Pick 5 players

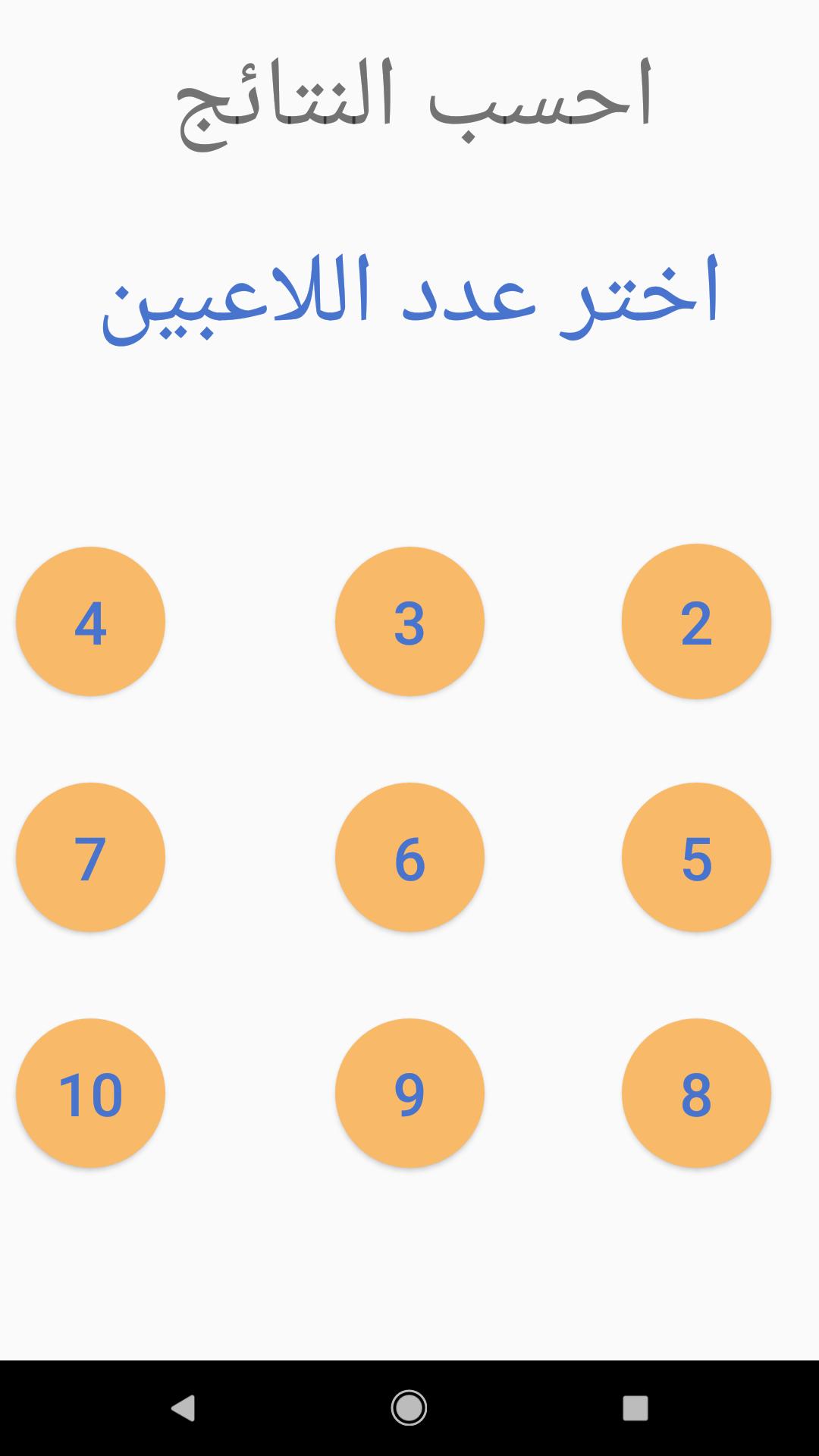coord(696,857)
